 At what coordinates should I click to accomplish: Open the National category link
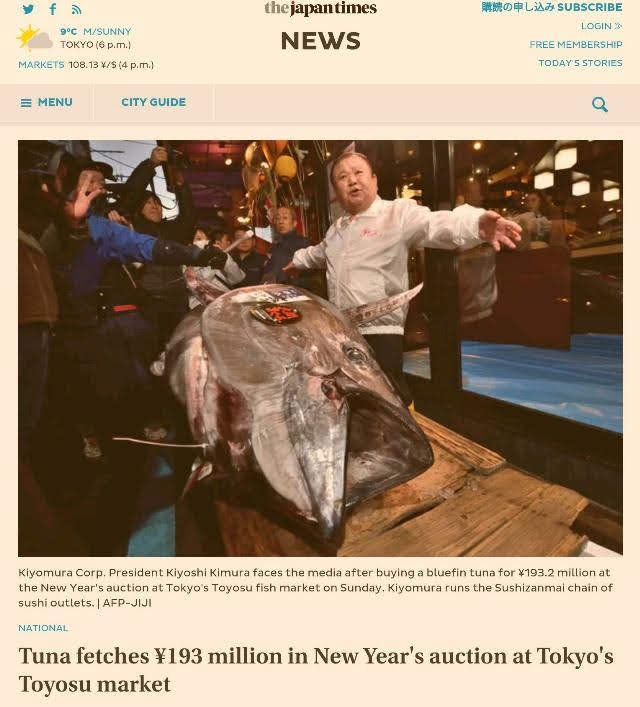point(43,628)
